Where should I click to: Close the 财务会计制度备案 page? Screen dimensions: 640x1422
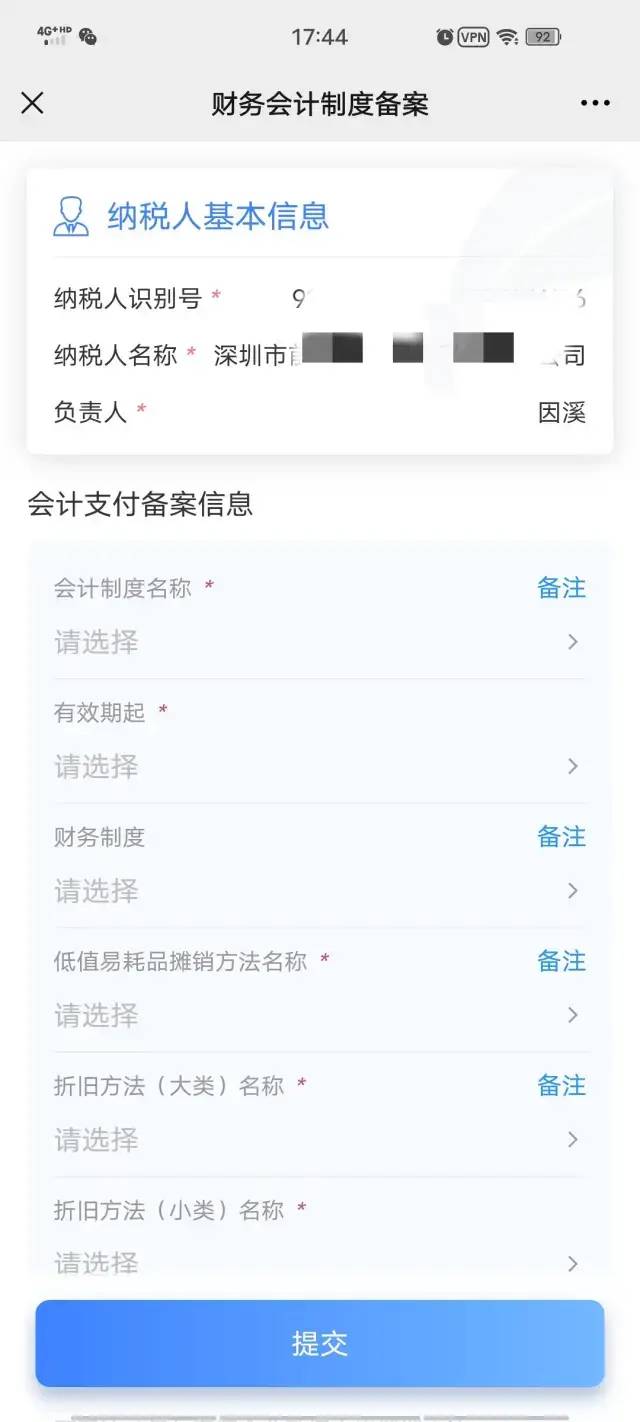click(32, 103)
